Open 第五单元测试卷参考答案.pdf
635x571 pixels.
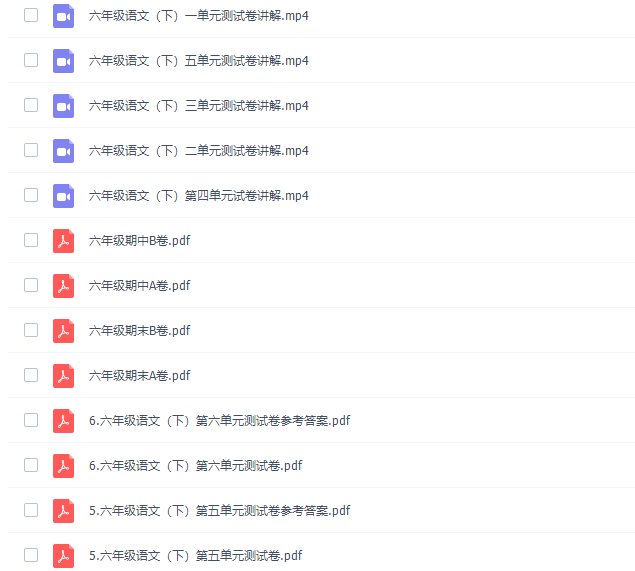219,511
